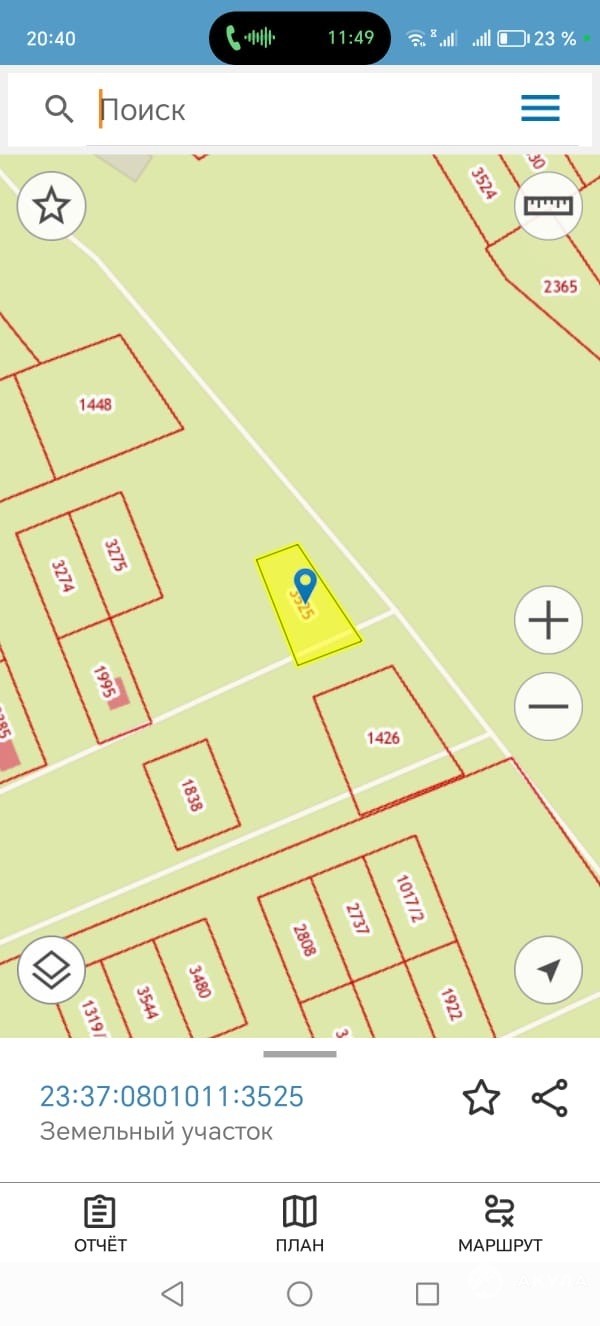Activate the ruler measuring tool
The width and height of the screenshot is (600, 1326).
pyautogui.click(x=548, y=205)
